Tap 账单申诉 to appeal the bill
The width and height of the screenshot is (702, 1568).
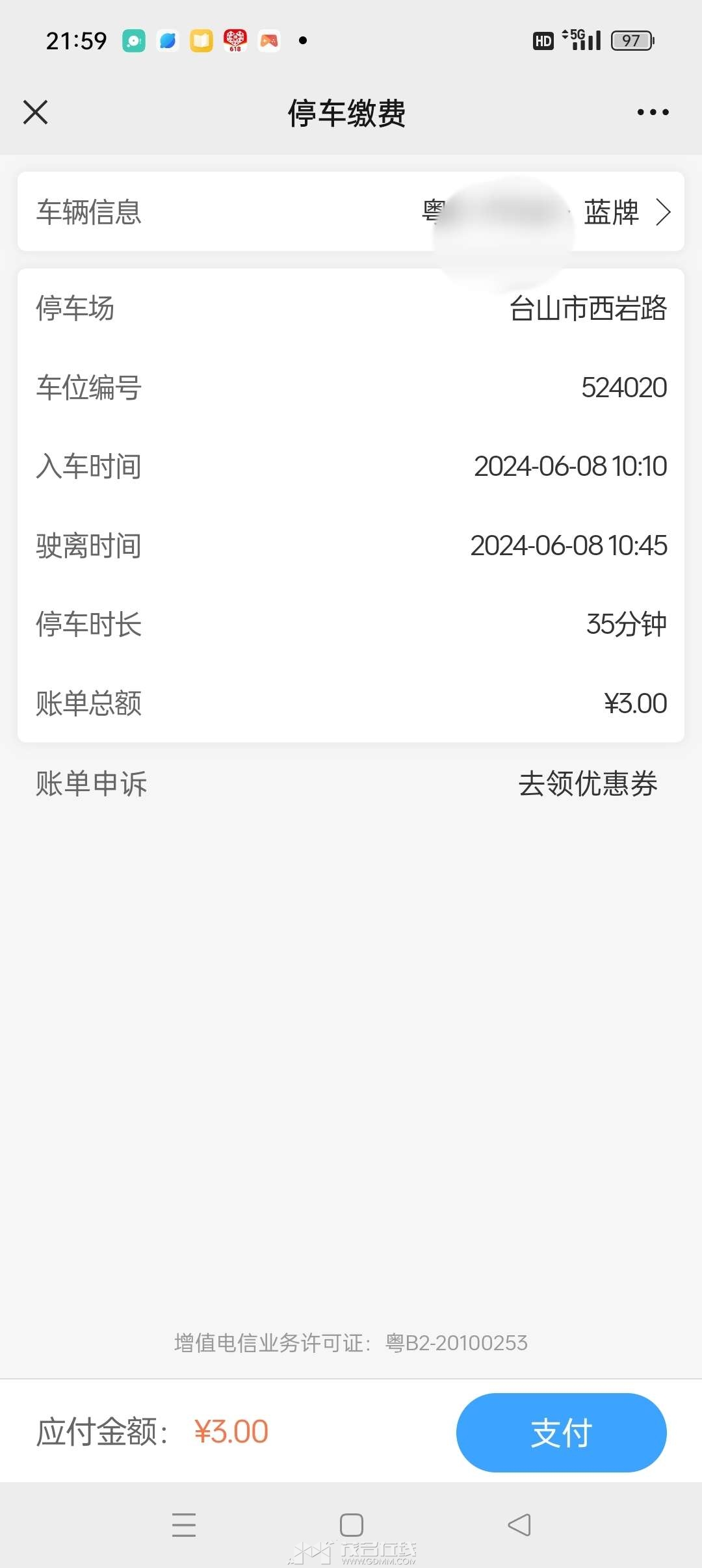coord(92,783)
